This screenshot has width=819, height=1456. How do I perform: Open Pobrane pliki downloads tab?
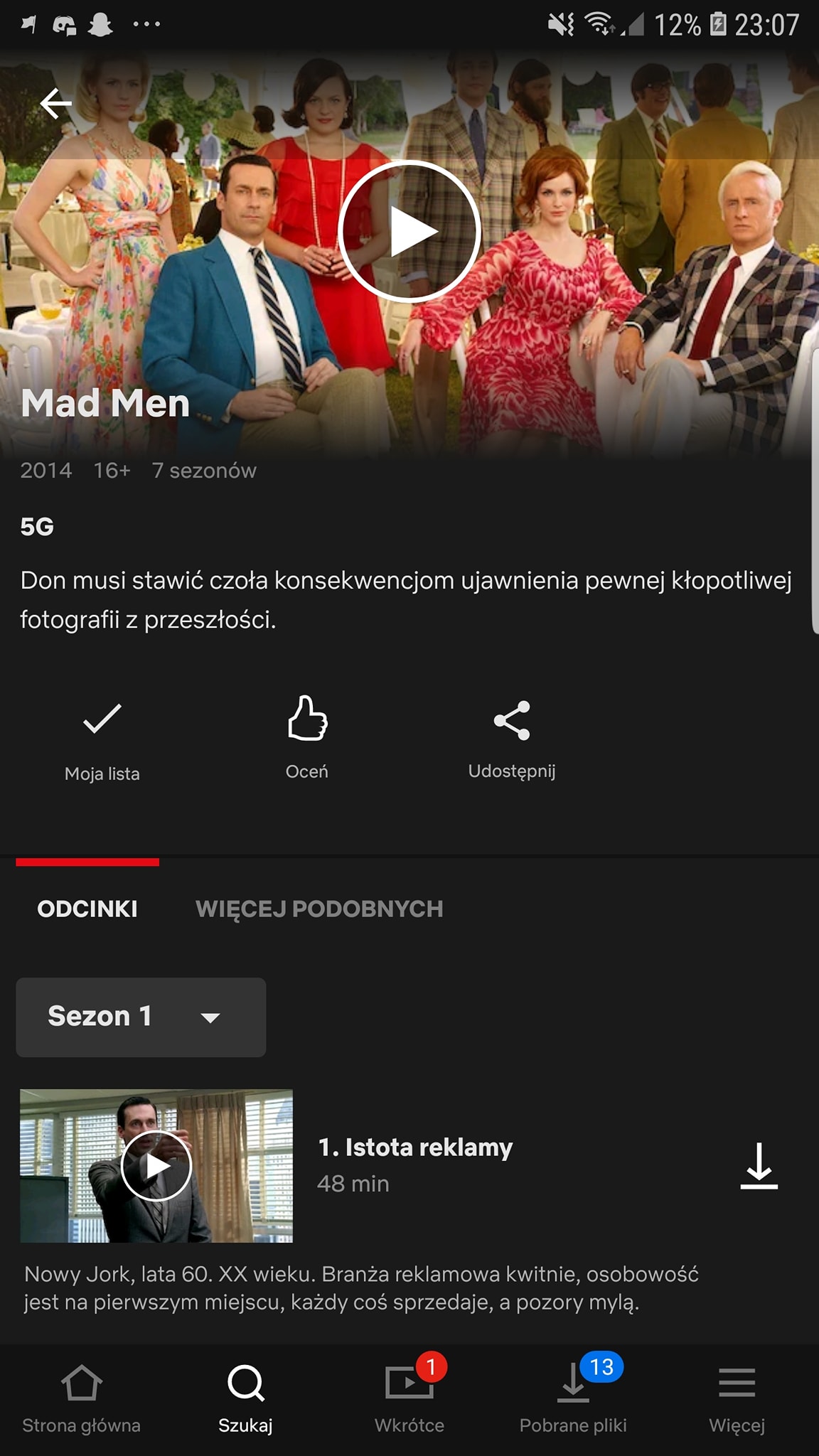573,1399
